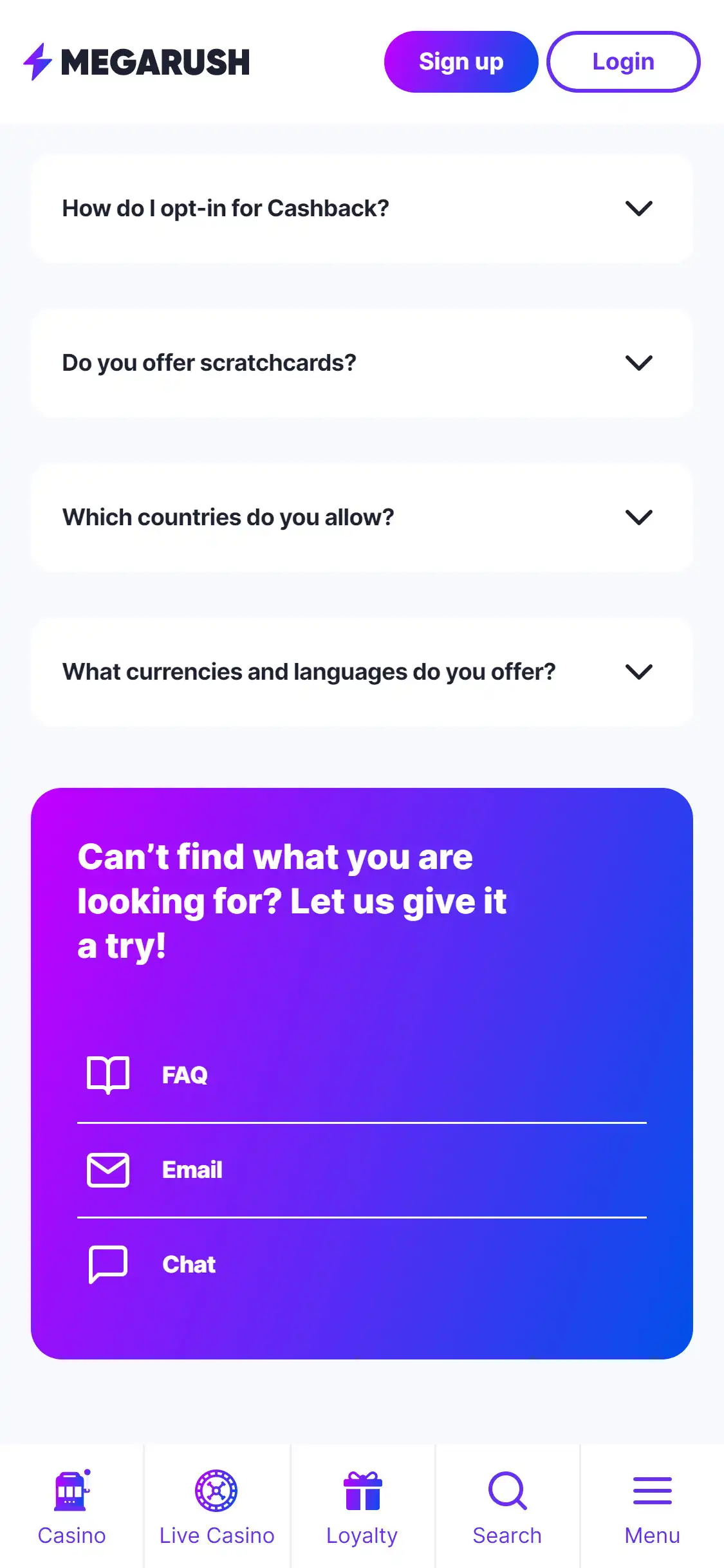Tap the MegaRush logo to go home
724x1568 pixels.
[136, 62]
